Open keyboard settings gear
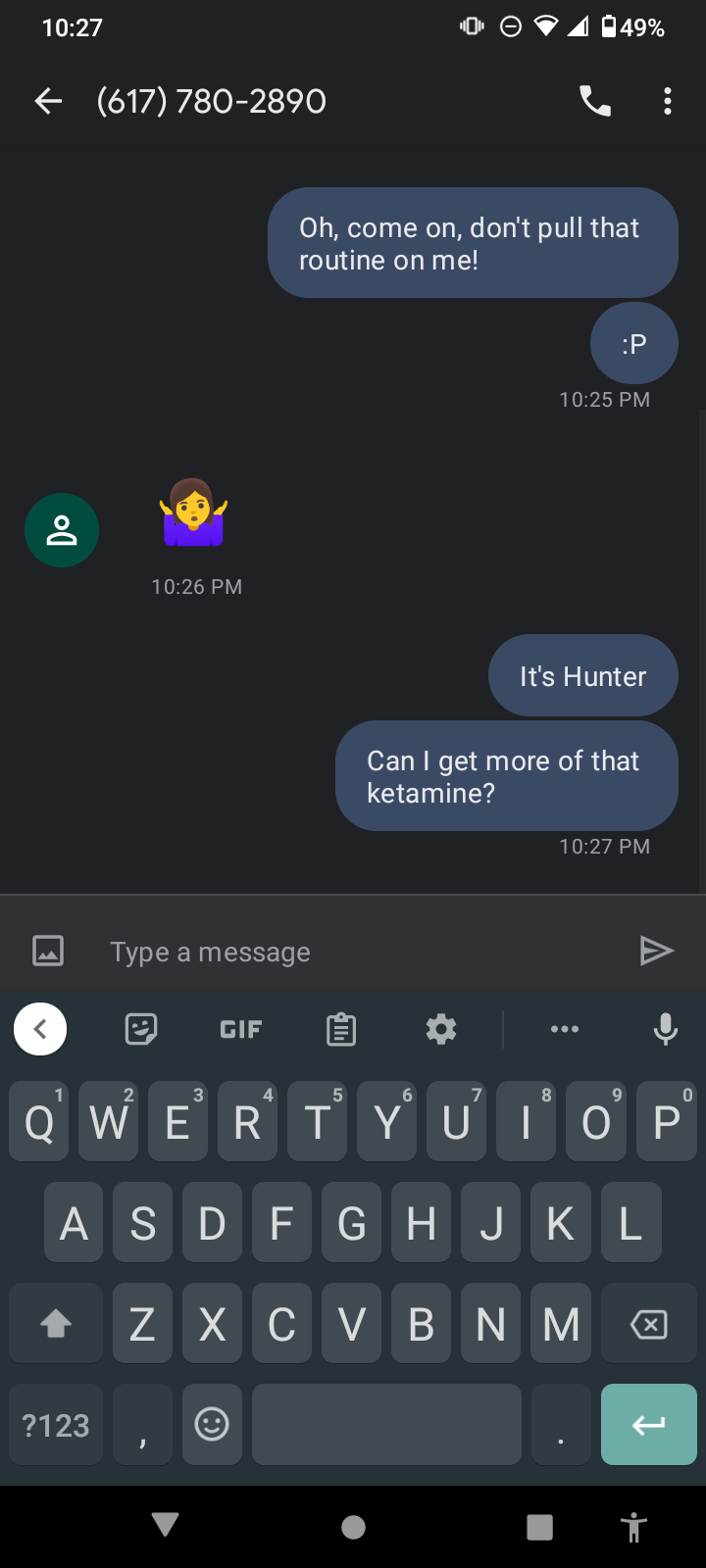The image size is (706, 1568). [441, 1029]
